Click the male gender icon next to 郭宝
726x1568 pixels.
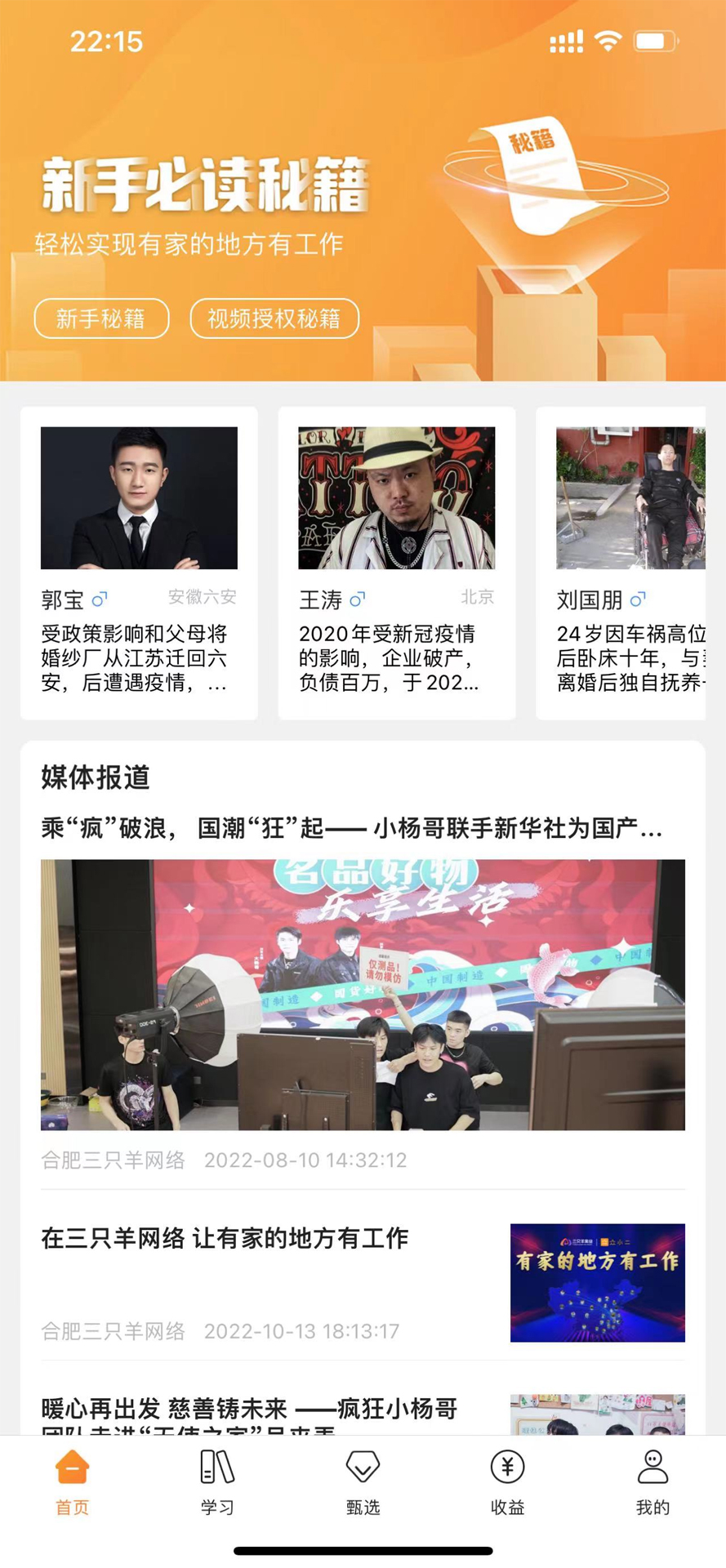point(100,599)
